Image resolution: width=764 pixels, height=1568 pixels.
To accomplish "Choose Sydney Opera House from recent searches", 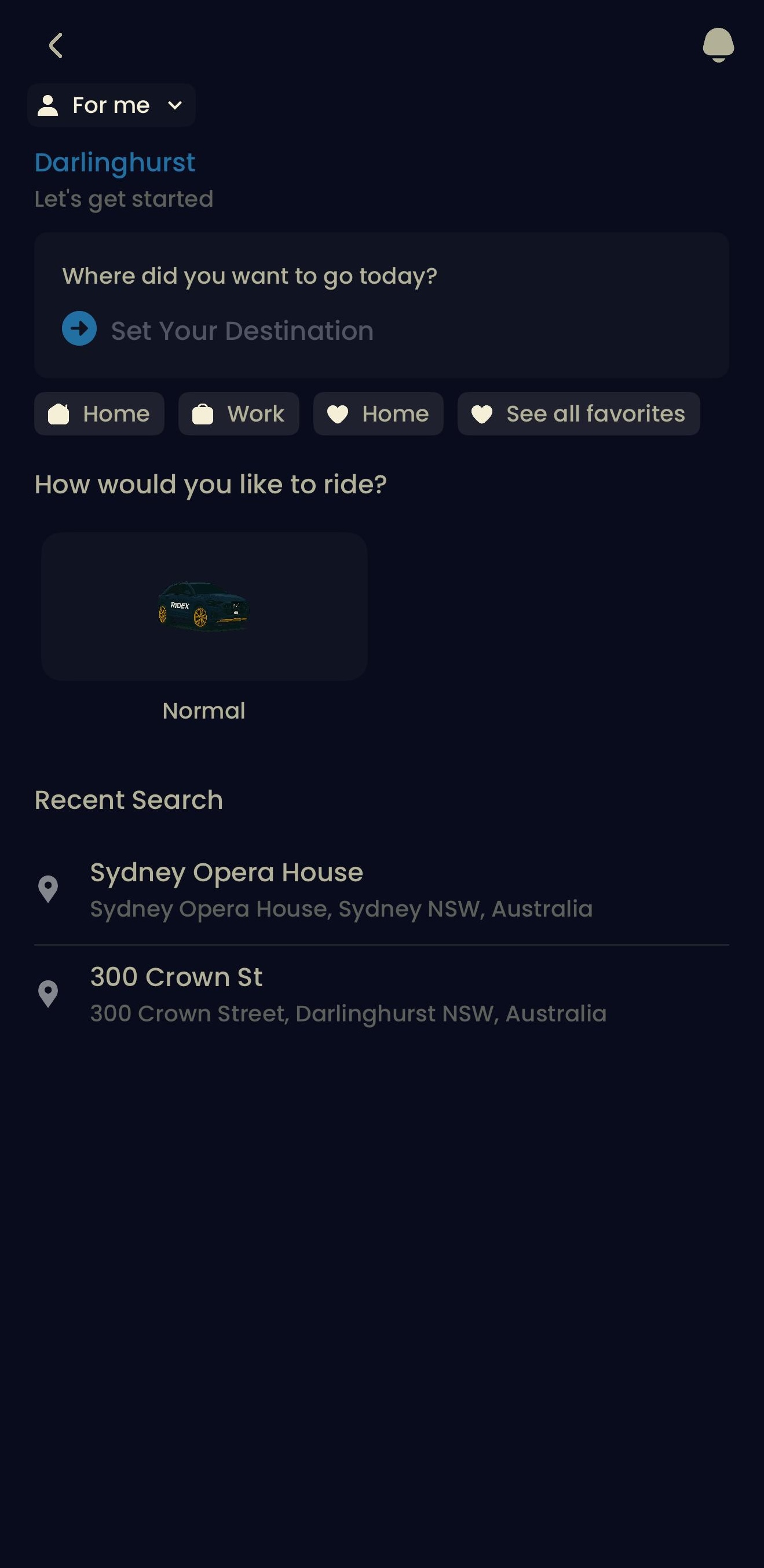I will click(341, 889).
